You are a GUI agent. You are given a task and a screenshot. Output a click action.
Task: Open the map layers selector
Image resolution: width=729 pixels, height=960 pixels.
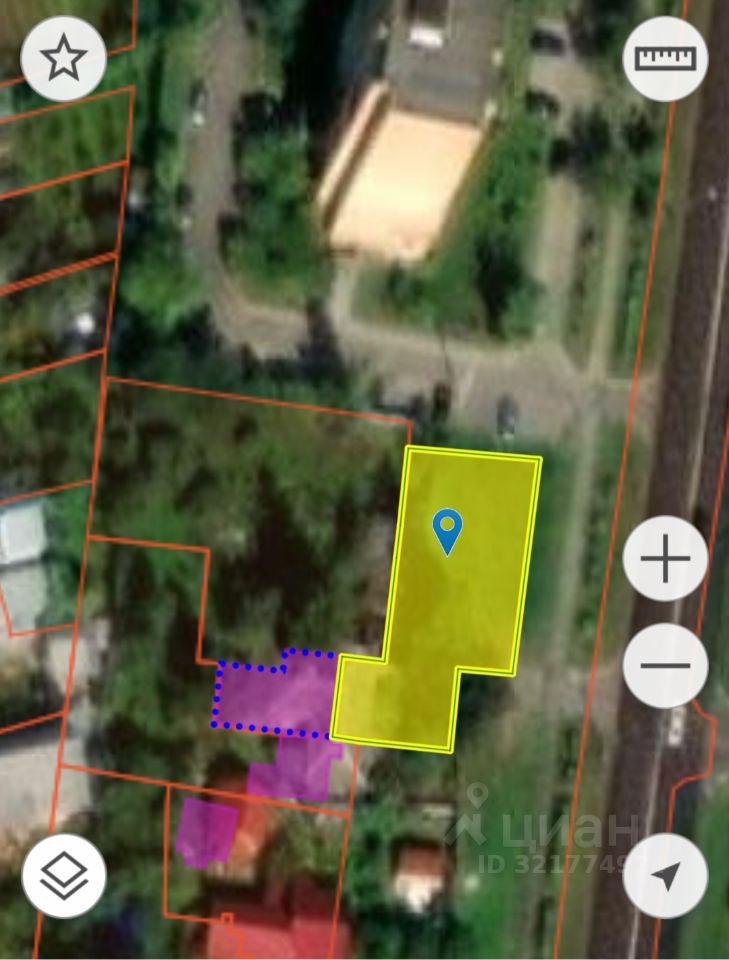(x=64, y=875)
